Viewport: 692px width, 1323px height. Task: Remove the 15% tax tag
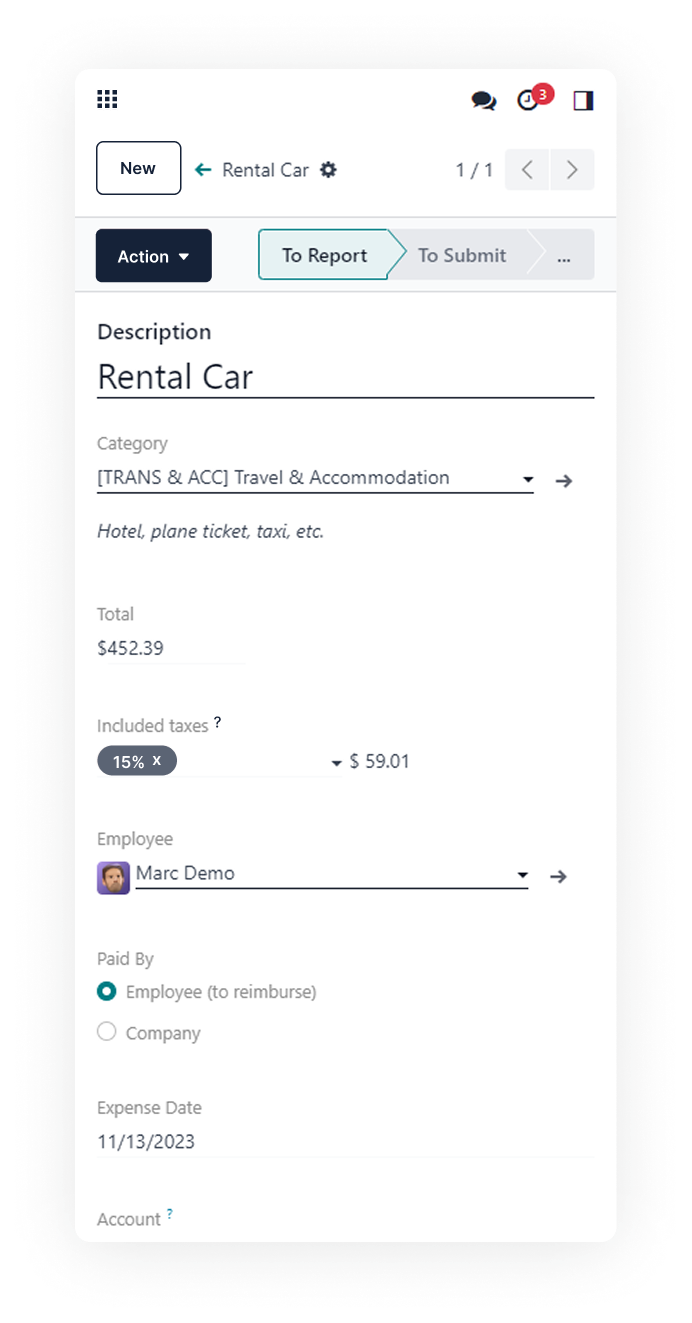pyautogui.click(x=157, y=761)
